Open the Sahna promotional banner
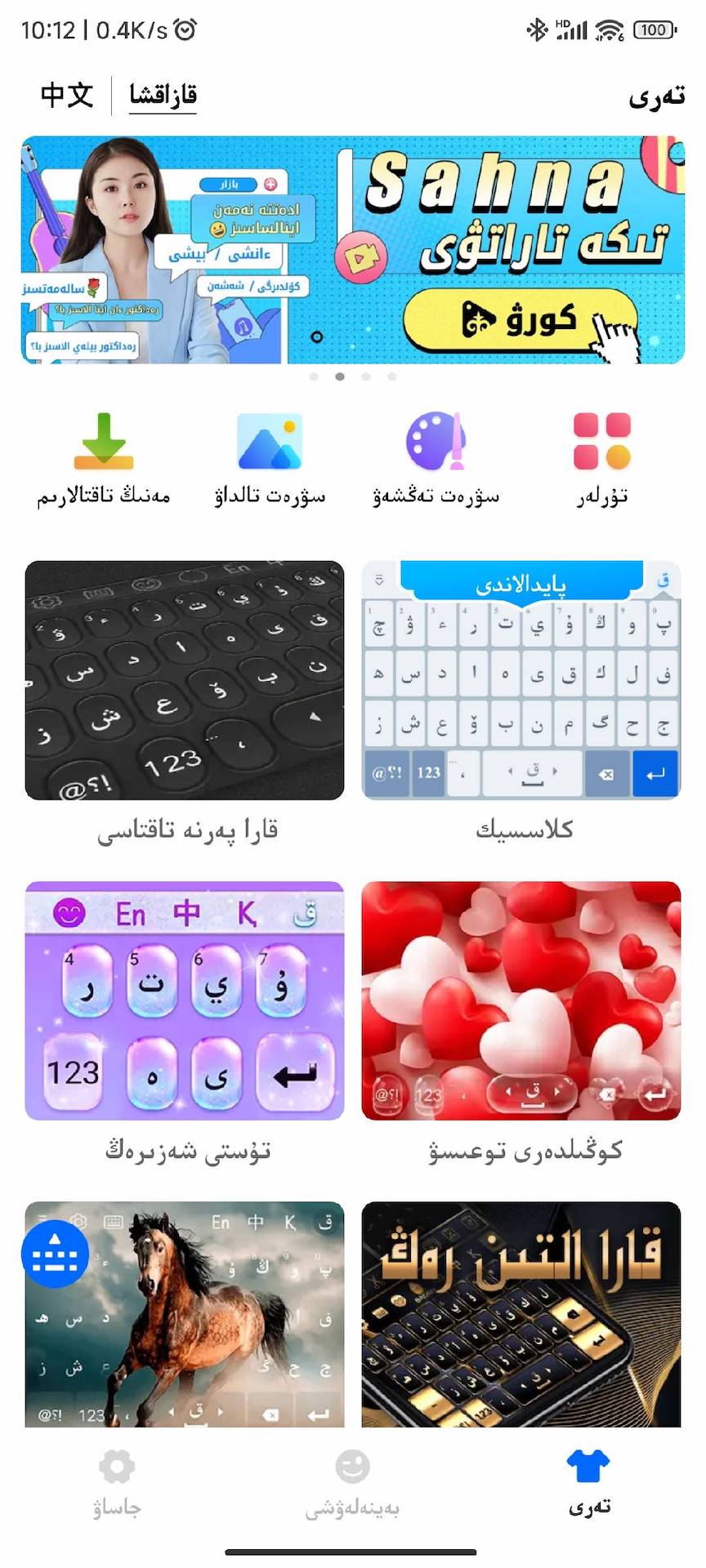Screen dimensions: 706x1568 click(353, 250)
